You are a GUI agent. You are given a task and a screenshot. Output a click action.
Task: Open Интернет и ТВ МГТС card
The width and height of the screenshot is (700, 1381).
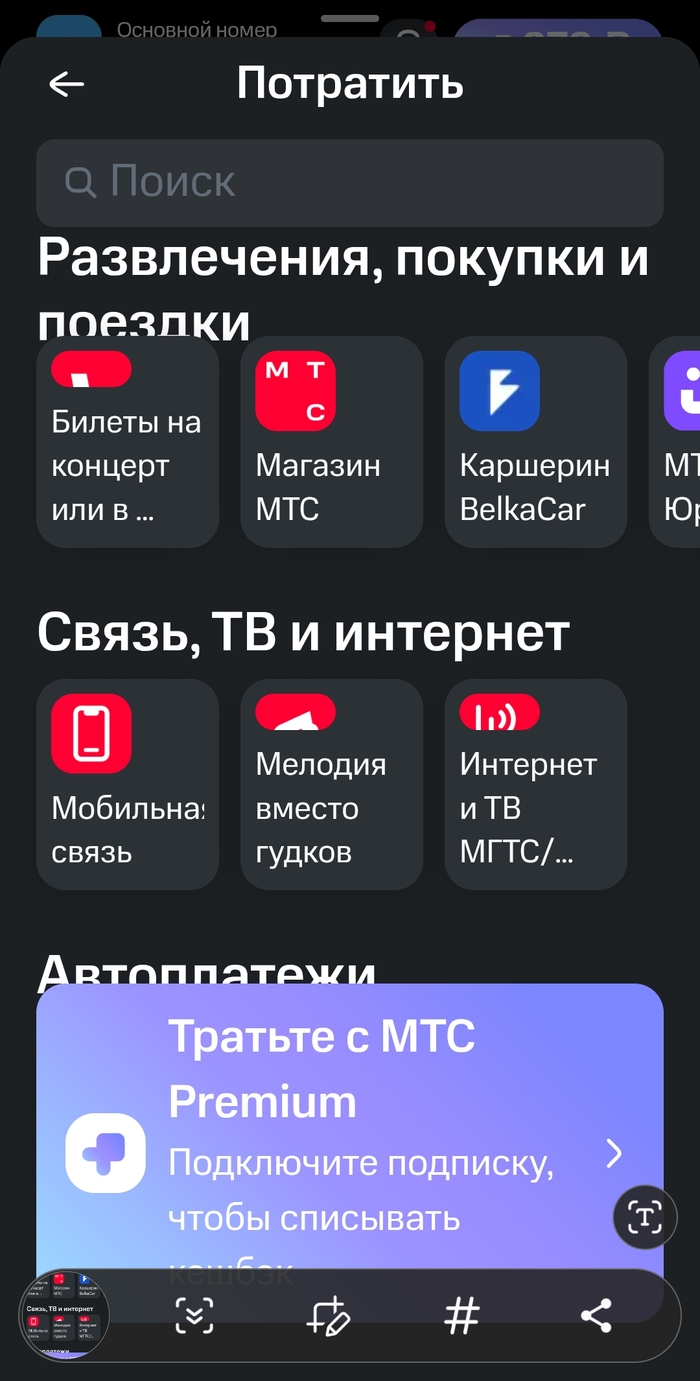tap(535, 784)
